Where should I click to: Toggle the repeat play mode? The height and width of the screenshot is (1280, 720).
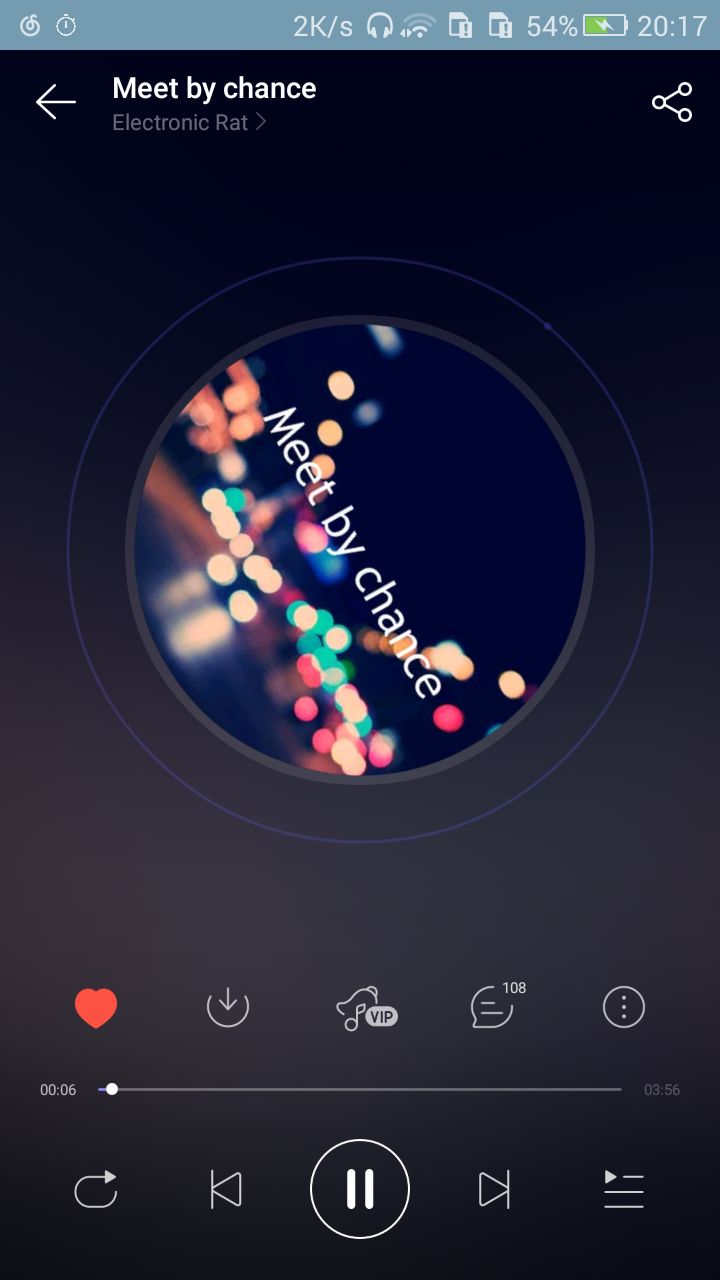point(96,1189)
